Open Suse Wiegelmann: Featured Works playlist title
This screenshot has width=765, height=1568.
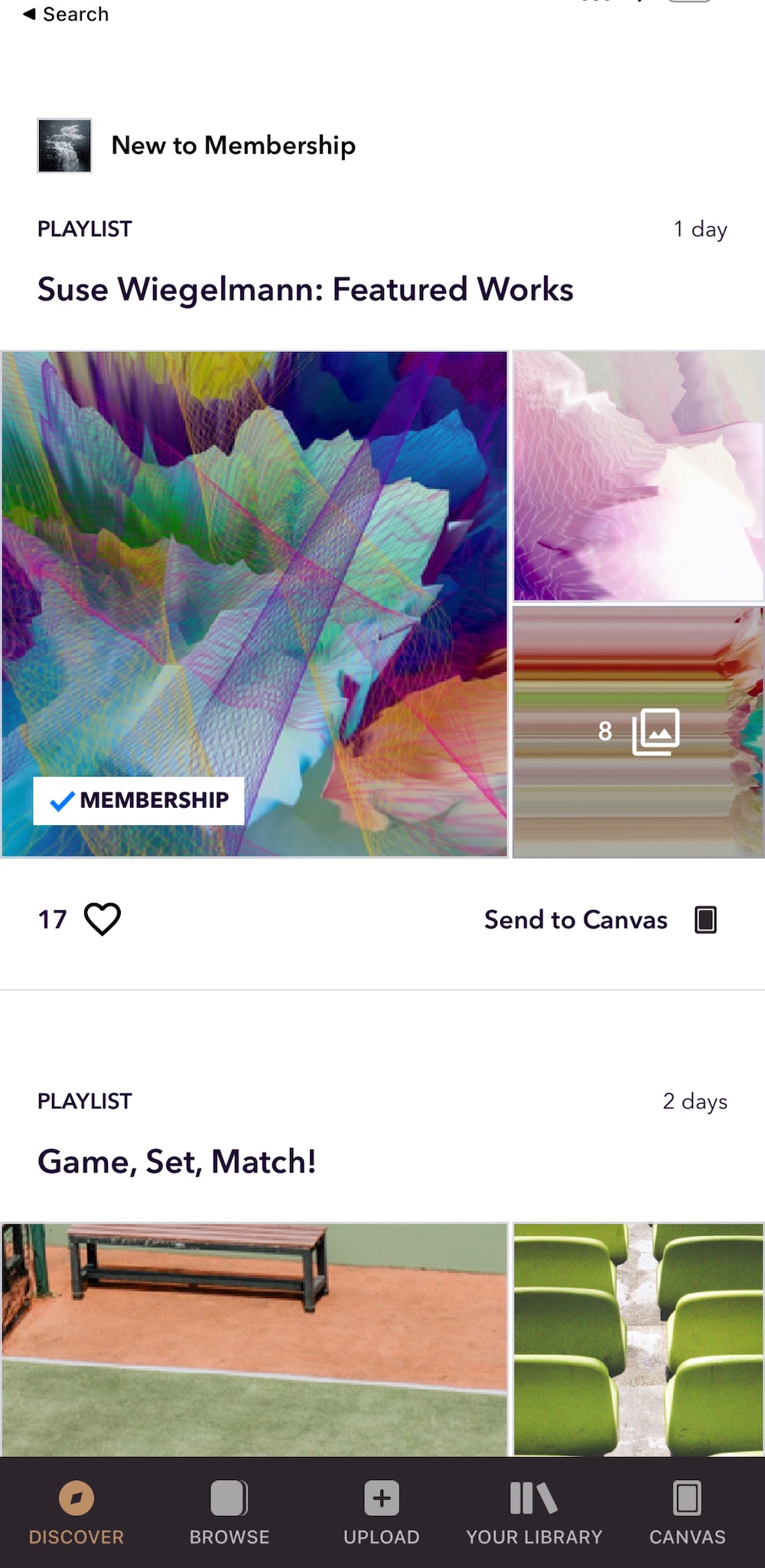[x=305, y=290]
